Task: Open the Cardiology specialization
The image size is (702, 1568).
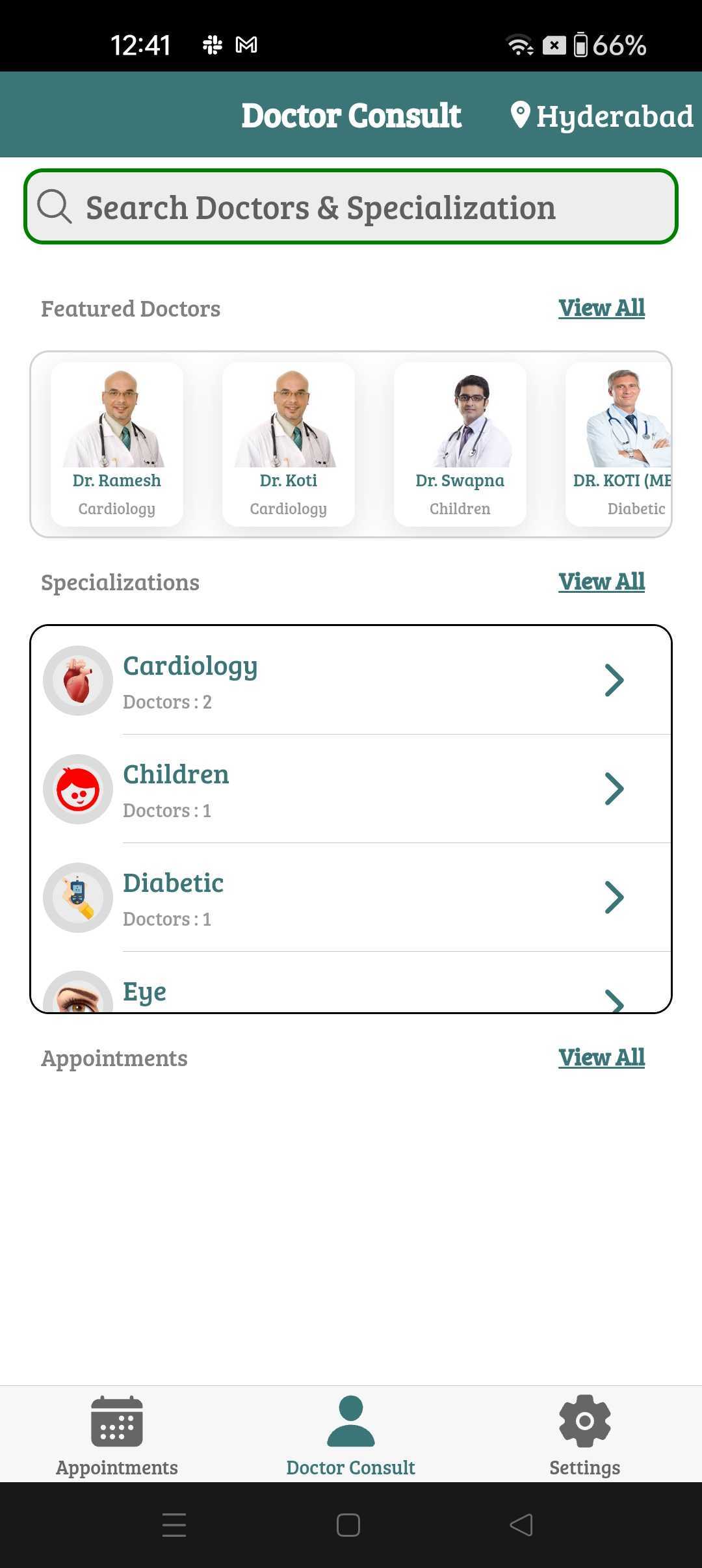Action: [x=351, y=681]
